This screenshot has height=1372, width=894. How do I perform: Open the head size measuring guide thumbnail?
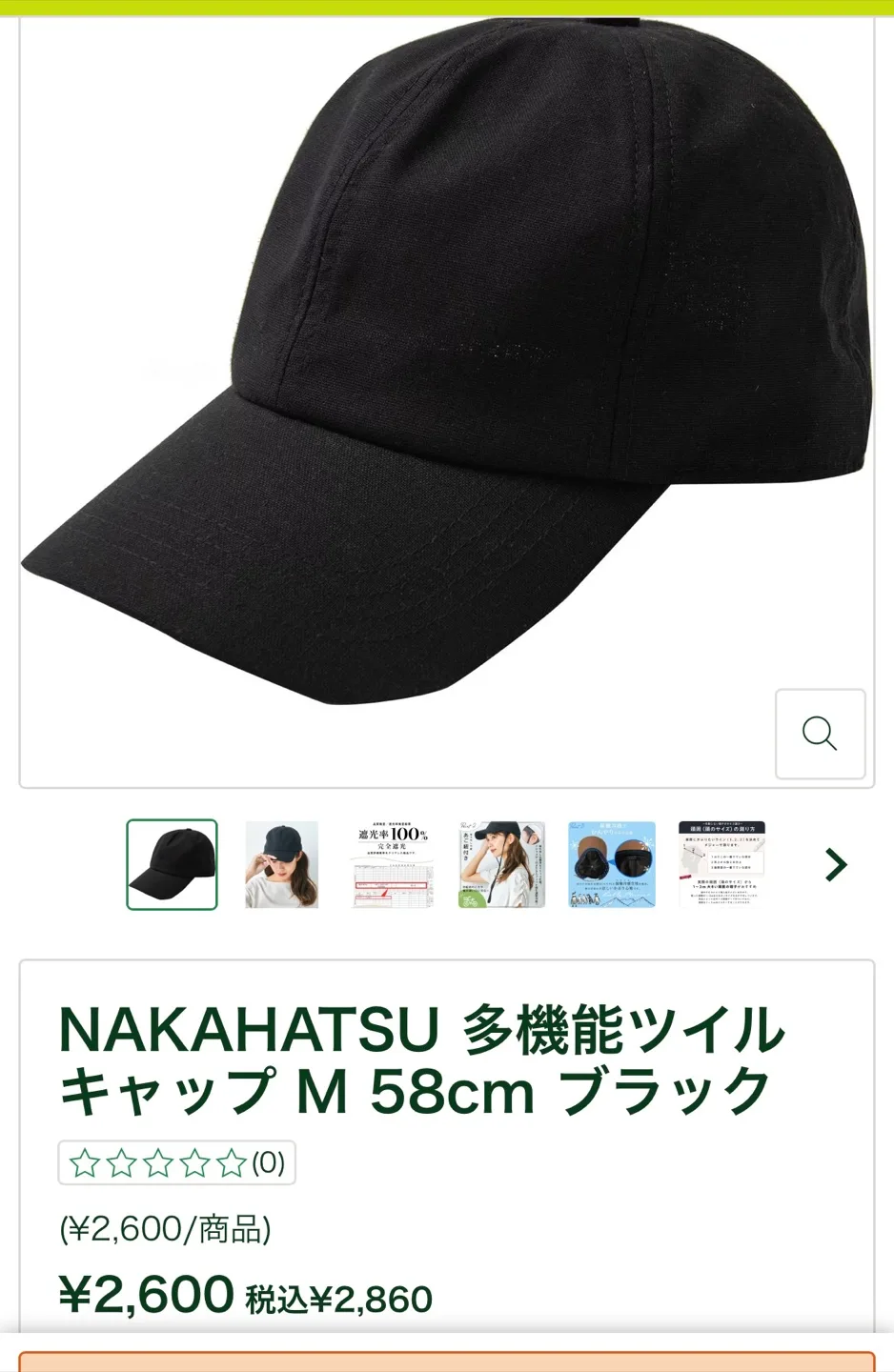point(721,864)
